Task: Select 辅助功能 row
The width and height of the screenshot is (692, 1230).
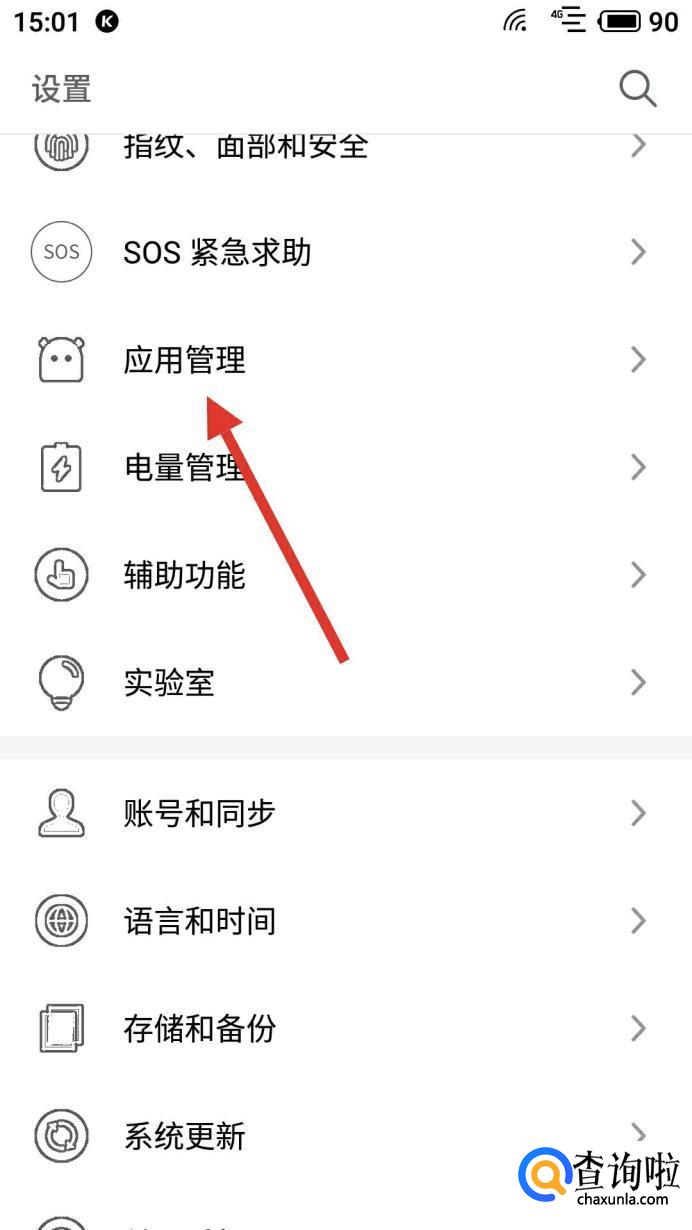Action: coord(346,576)
